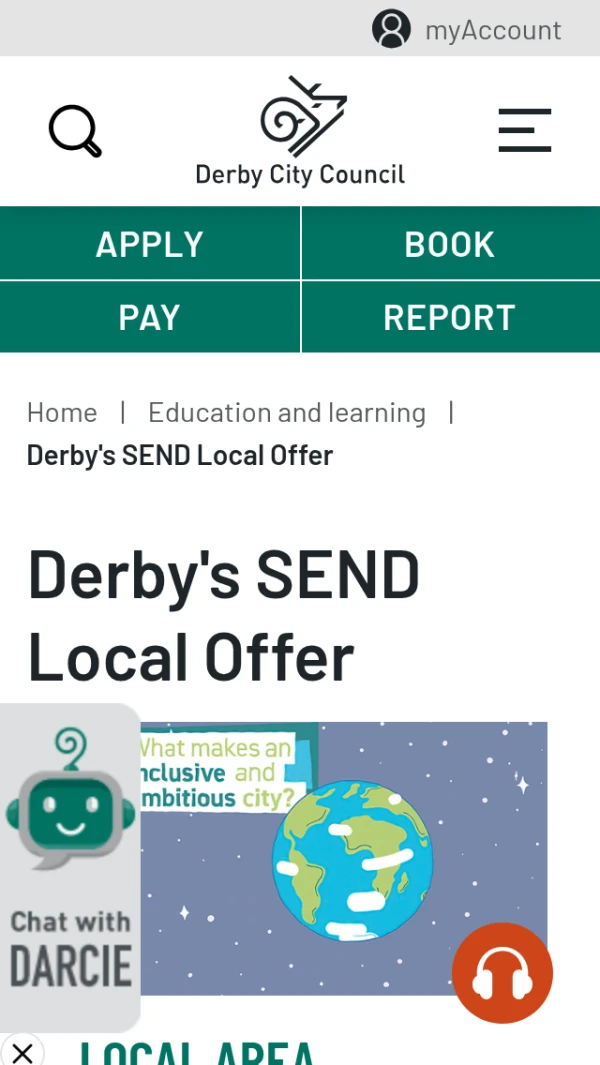Viewport: 600px width, 1065px height.
Task: Select the PAY button
Action: pos(150,317)
